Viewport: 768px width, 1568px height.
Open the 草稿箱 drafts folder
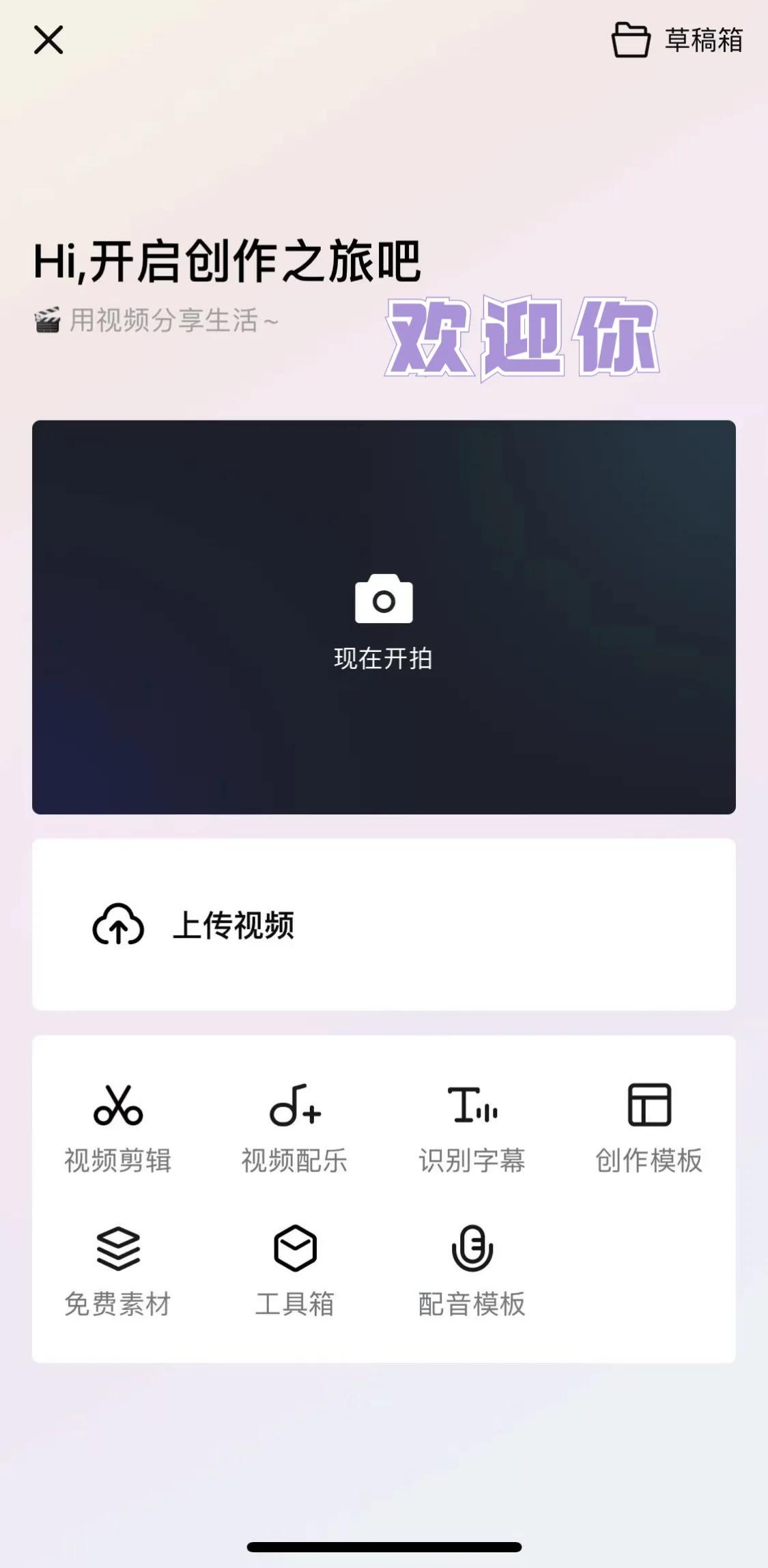[677, 40]
